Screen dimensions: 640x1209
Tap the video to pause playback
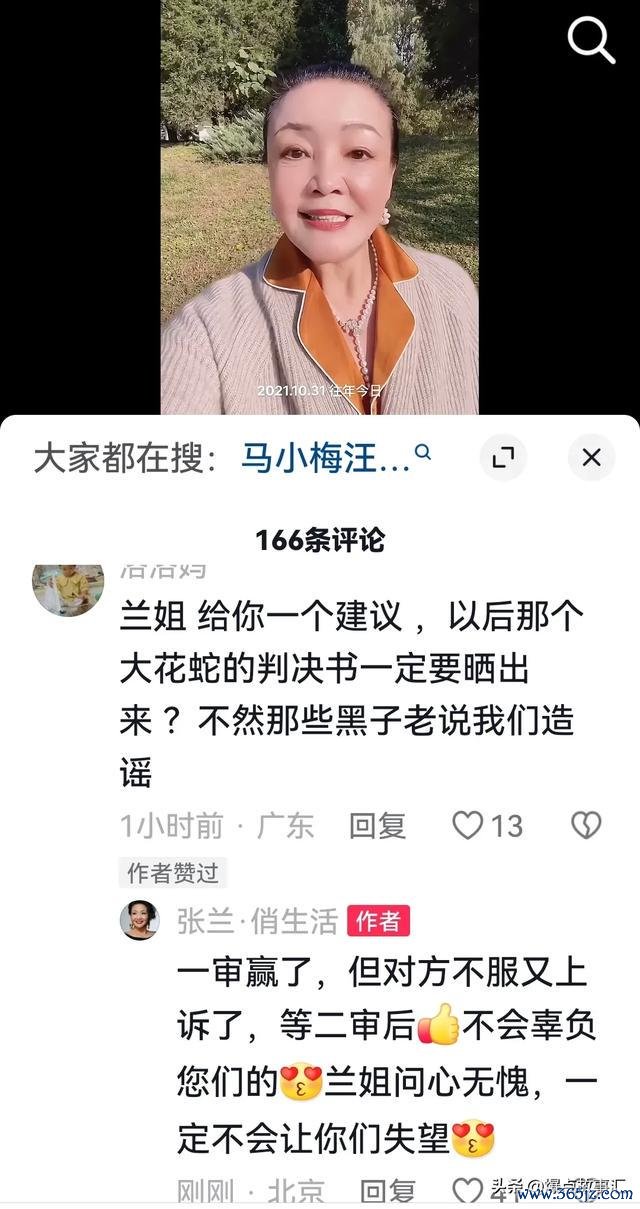point(319,200)
